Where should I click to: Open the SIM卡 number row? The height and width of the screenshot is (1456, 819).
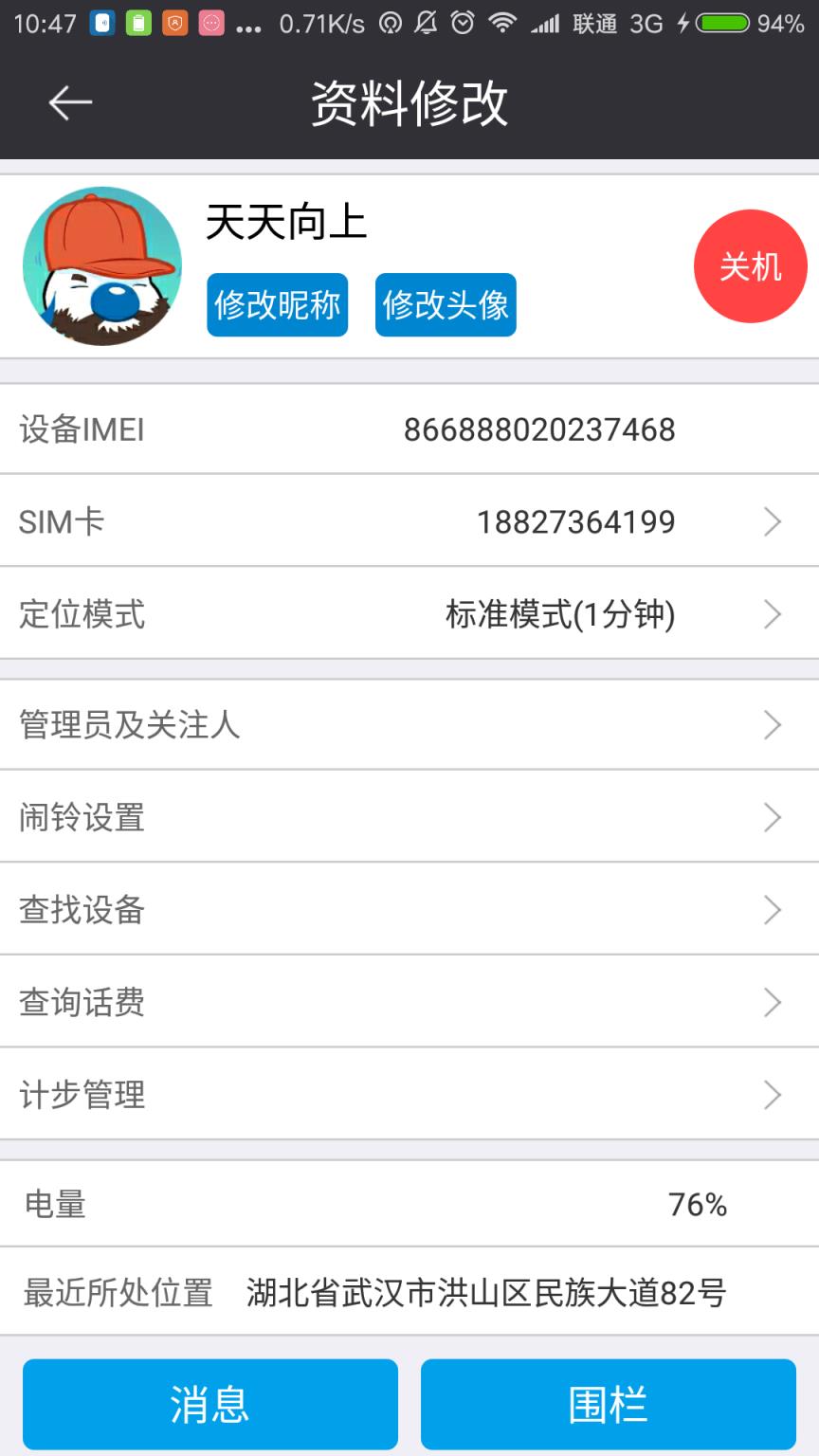(409, 521)
